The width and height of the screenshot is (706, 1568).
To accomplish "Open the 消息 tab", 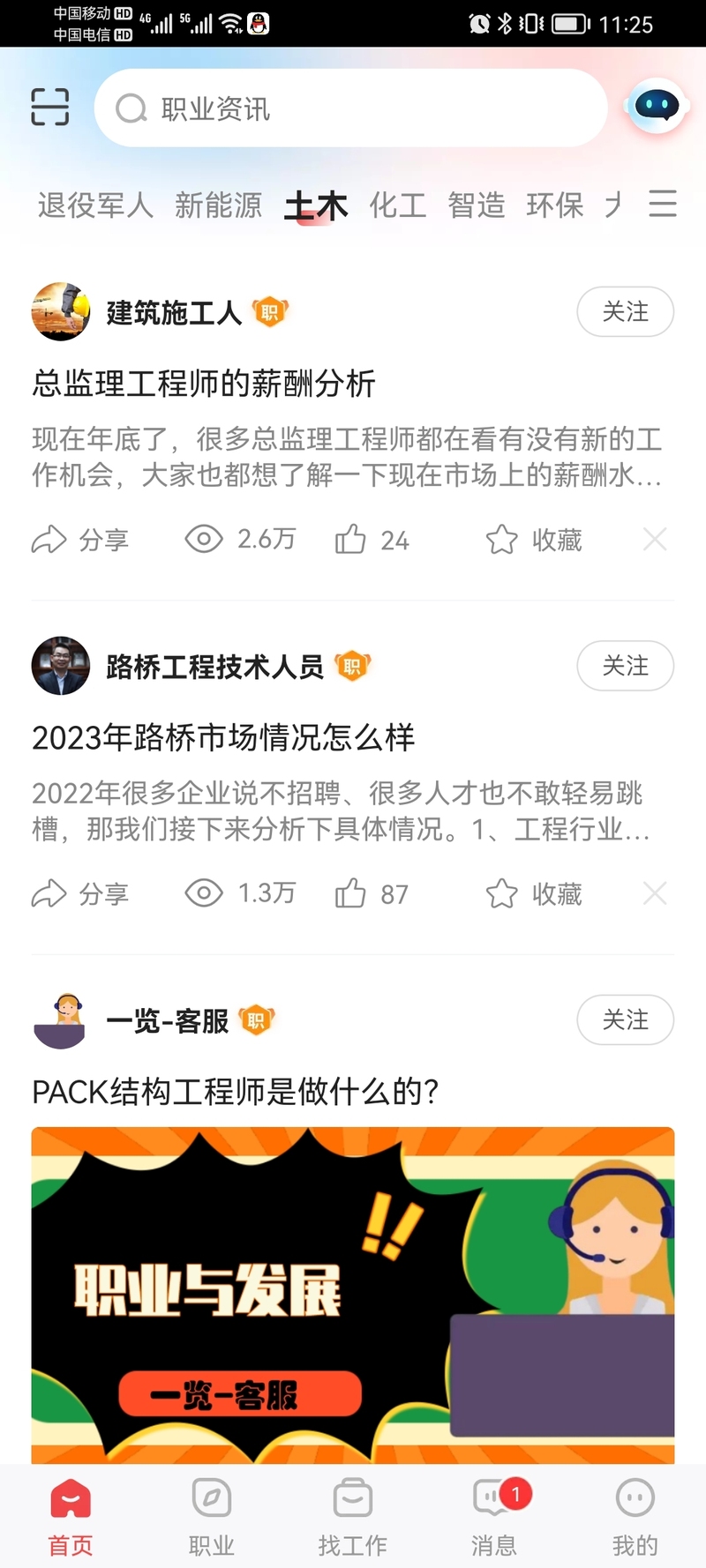I will (x=494, y=1516).
